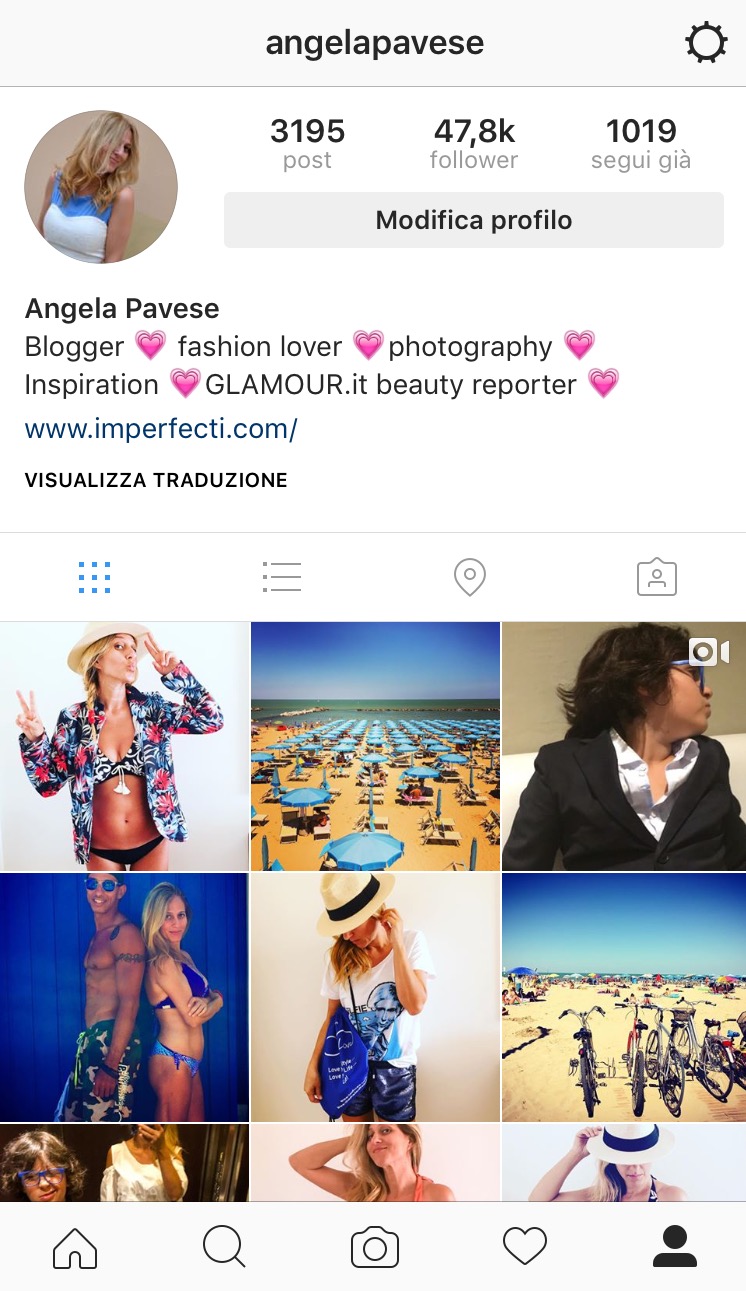Switch to grid view tab

[x=94, y=577]
